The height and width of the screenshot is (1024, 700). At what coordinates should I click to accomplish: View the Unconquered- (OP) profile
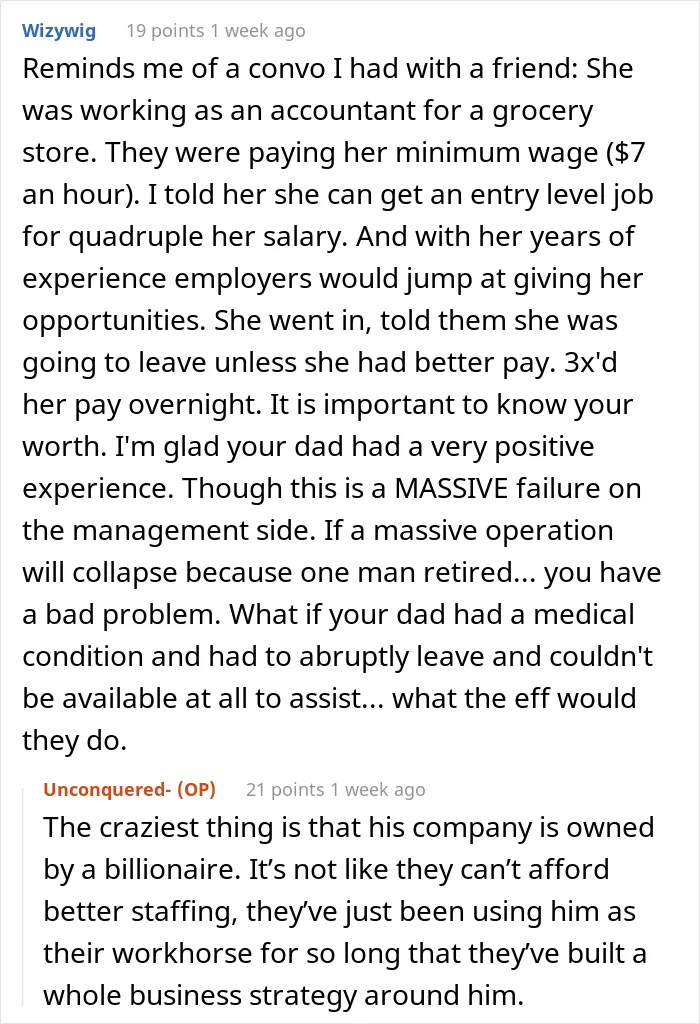click(129, 790)
